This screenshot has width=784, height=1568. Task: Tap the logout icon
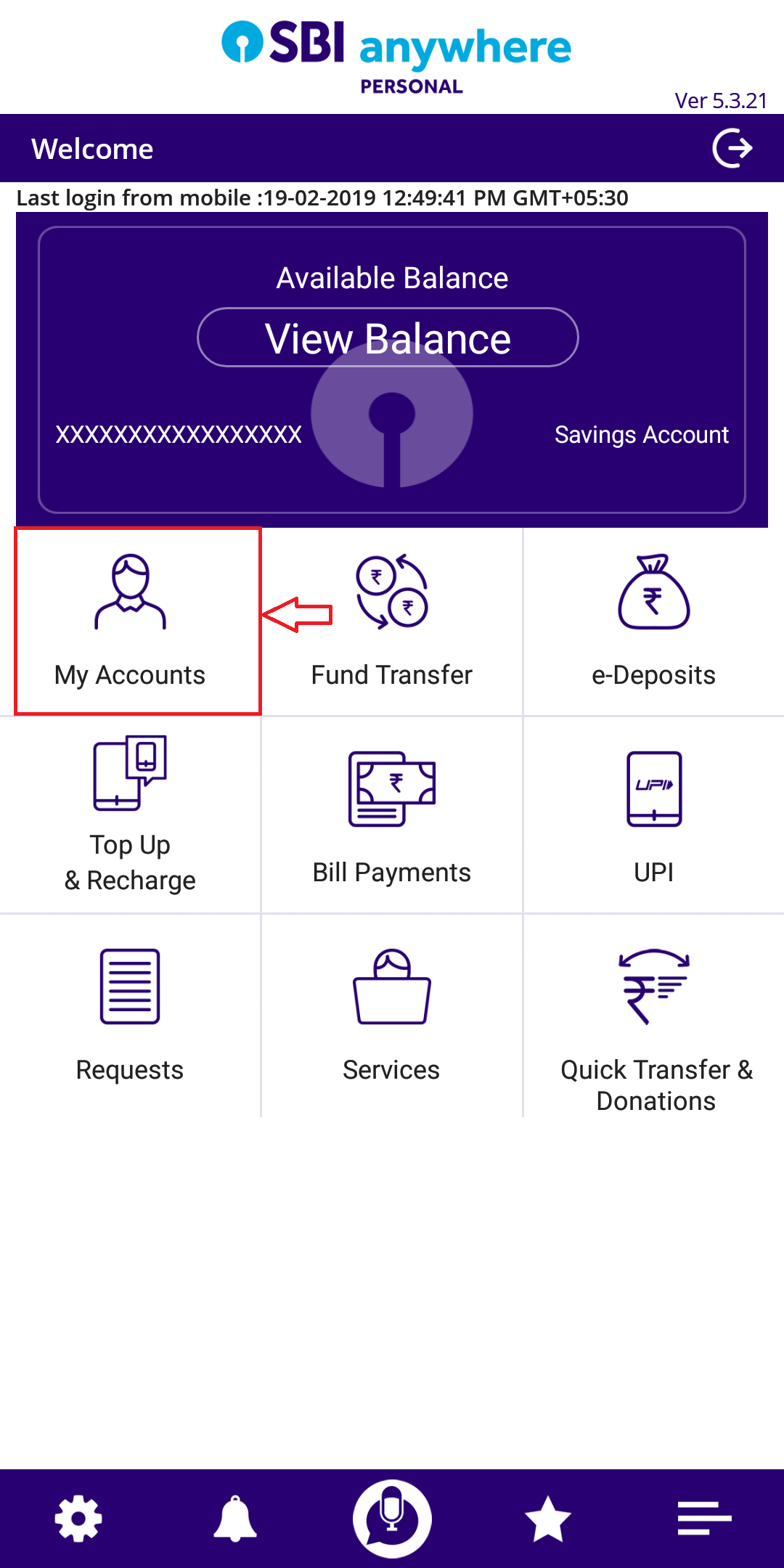[x=732, y=148]
